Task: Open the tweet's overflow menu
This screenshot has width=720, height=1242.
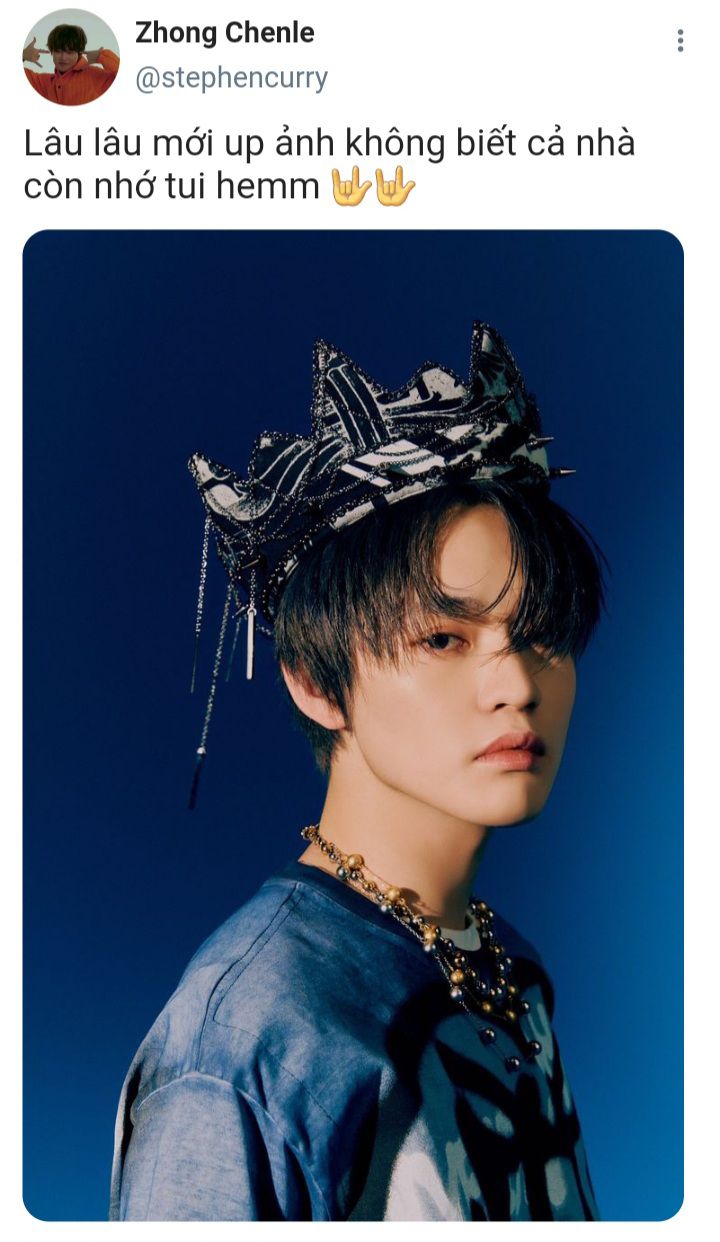Action: (x=680, y=41)
